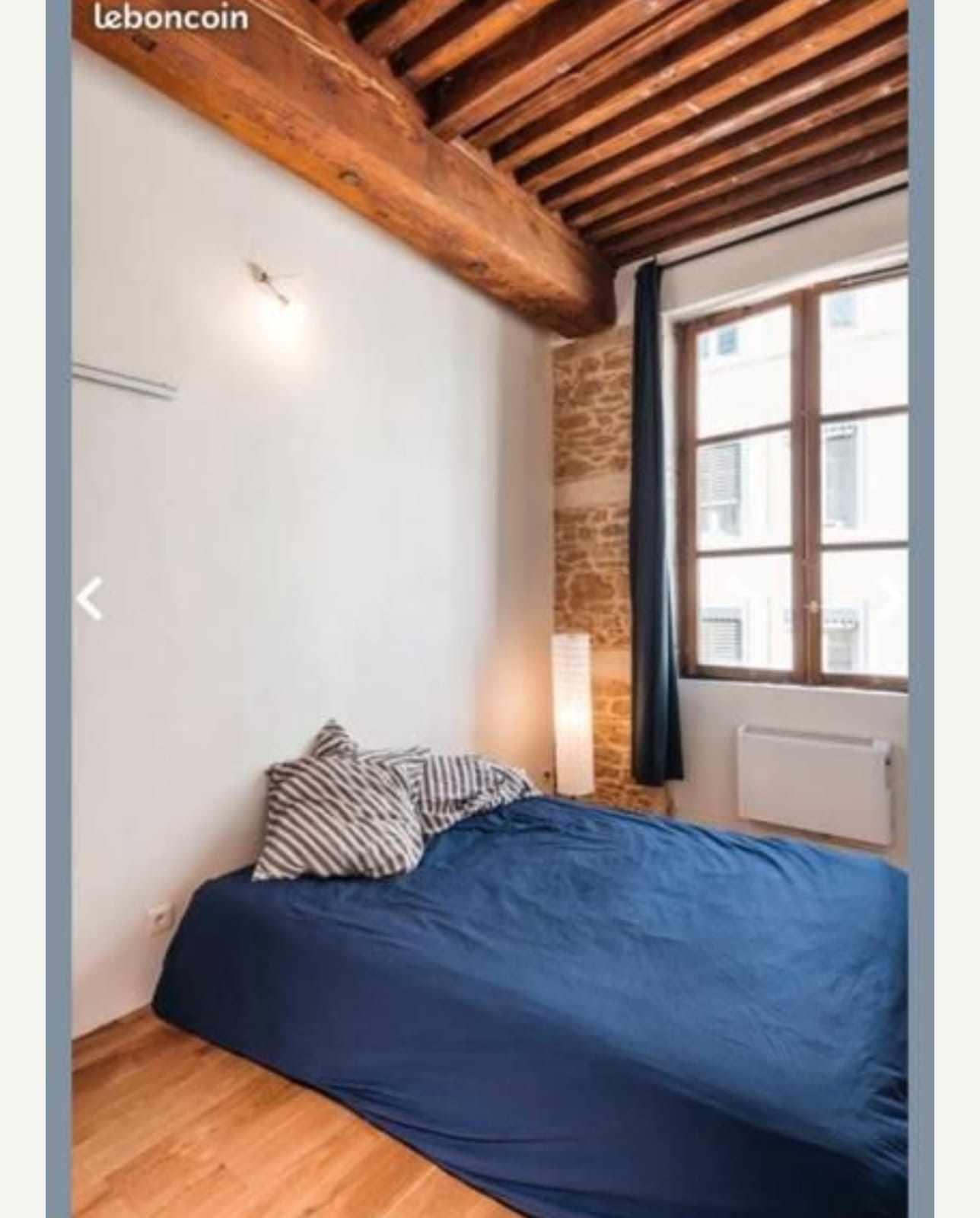Go to the previous listing photo
Image resolution: width=980 pixels, height=1218 pixels.
(90, 599)
